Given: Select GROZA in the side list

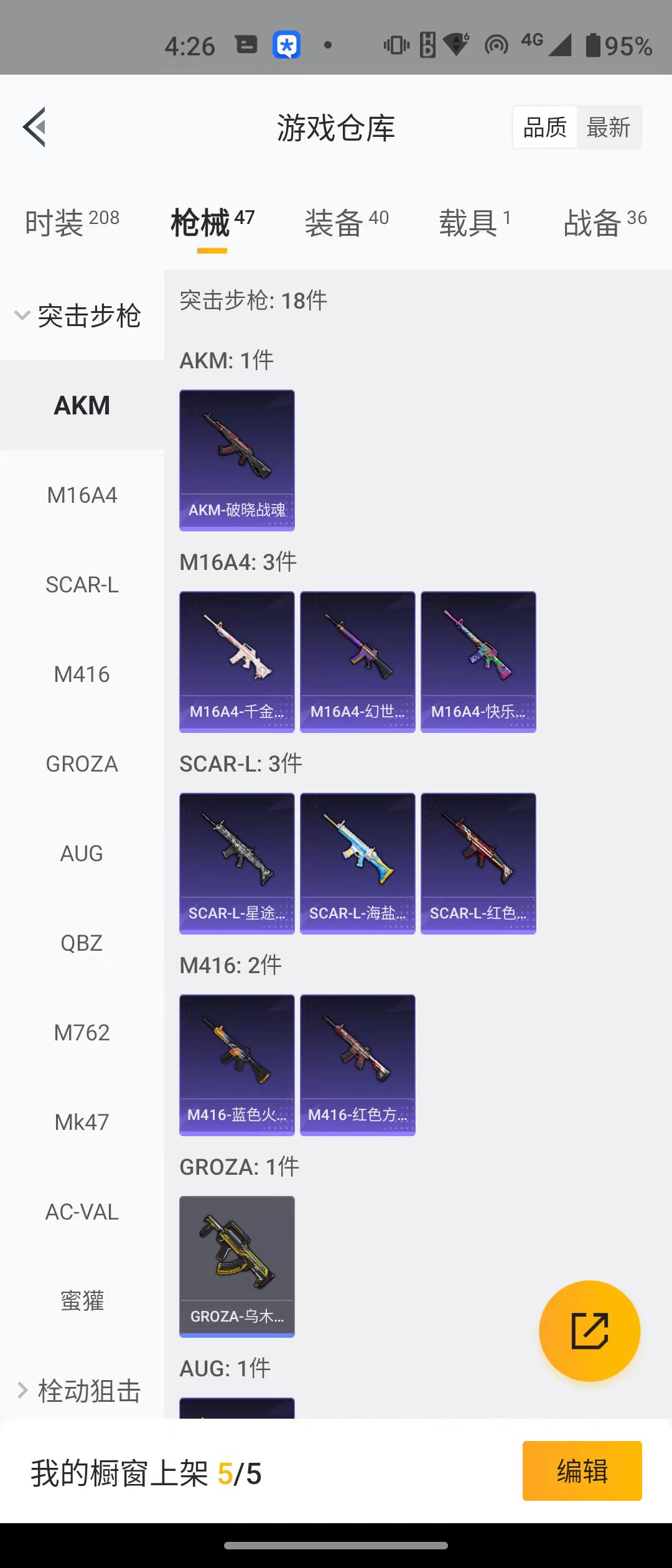Looking at the screenshot, I should click(x=82, y=764).
